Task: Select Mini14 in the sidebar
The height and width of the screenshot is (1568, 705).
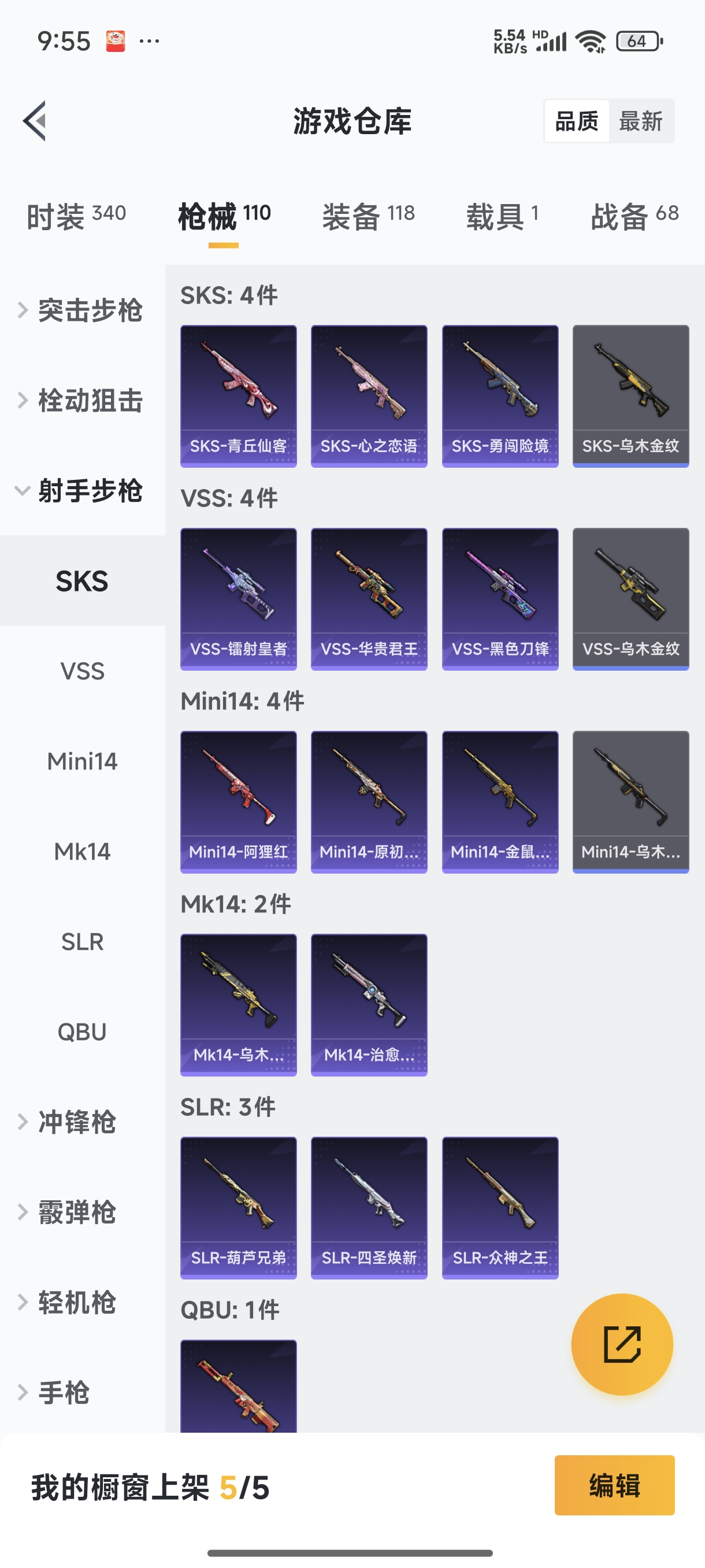Action: tap(82, 761)
